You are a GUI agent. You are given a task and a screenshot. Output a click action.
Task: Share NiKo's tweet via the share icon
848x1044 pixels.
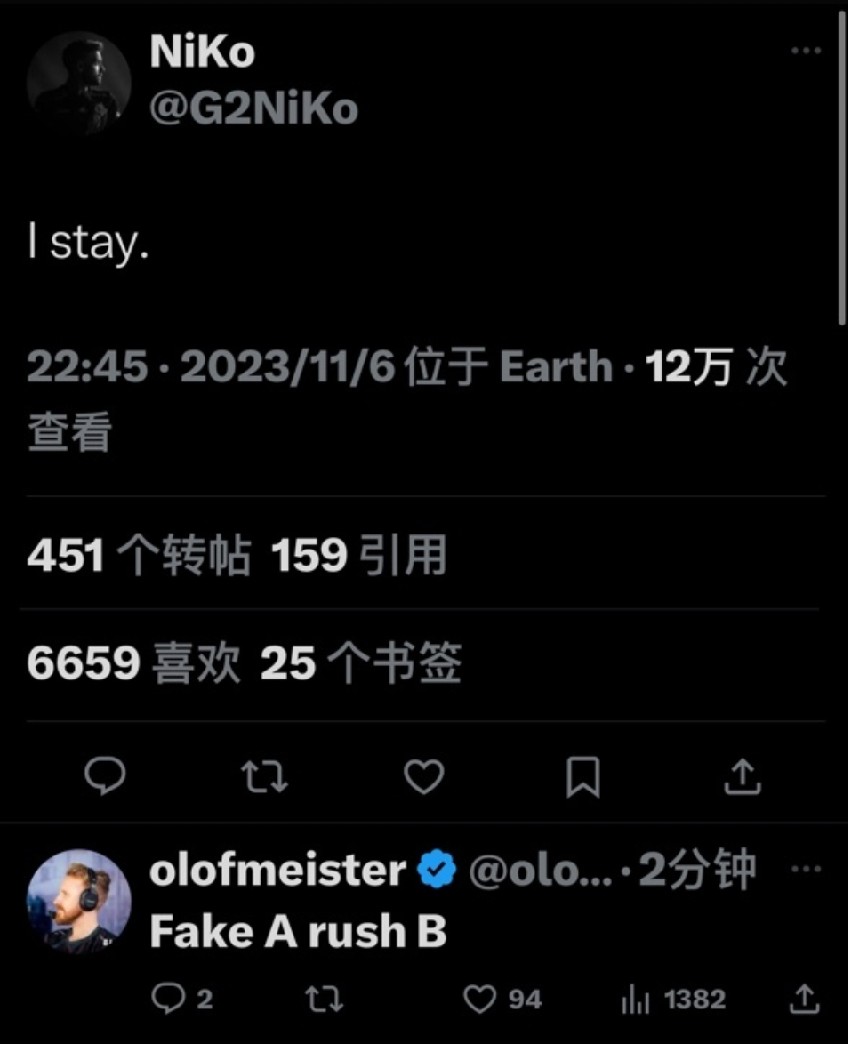click(743, 776)
